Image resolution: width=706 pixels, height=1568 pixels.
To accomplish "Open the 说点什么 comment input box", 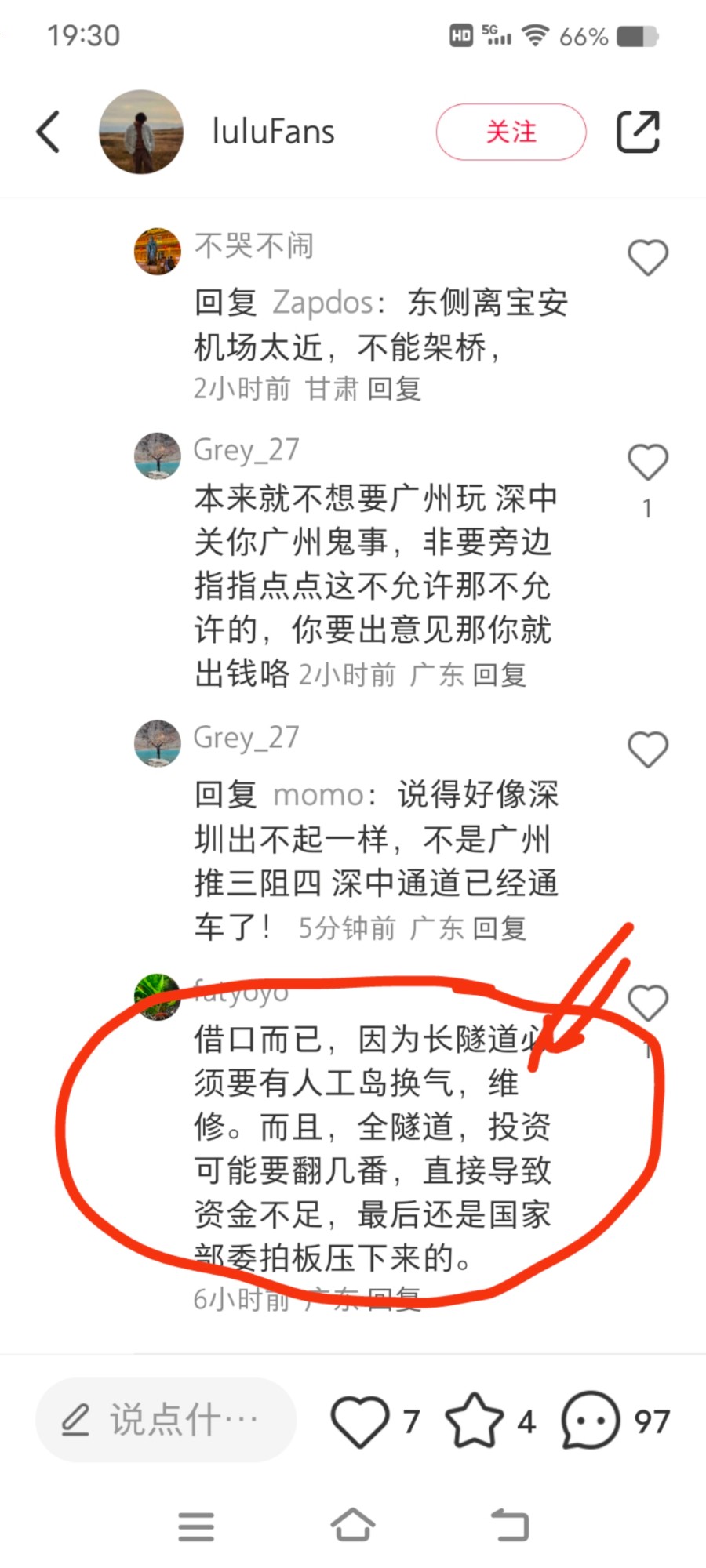I will 166,1420.
